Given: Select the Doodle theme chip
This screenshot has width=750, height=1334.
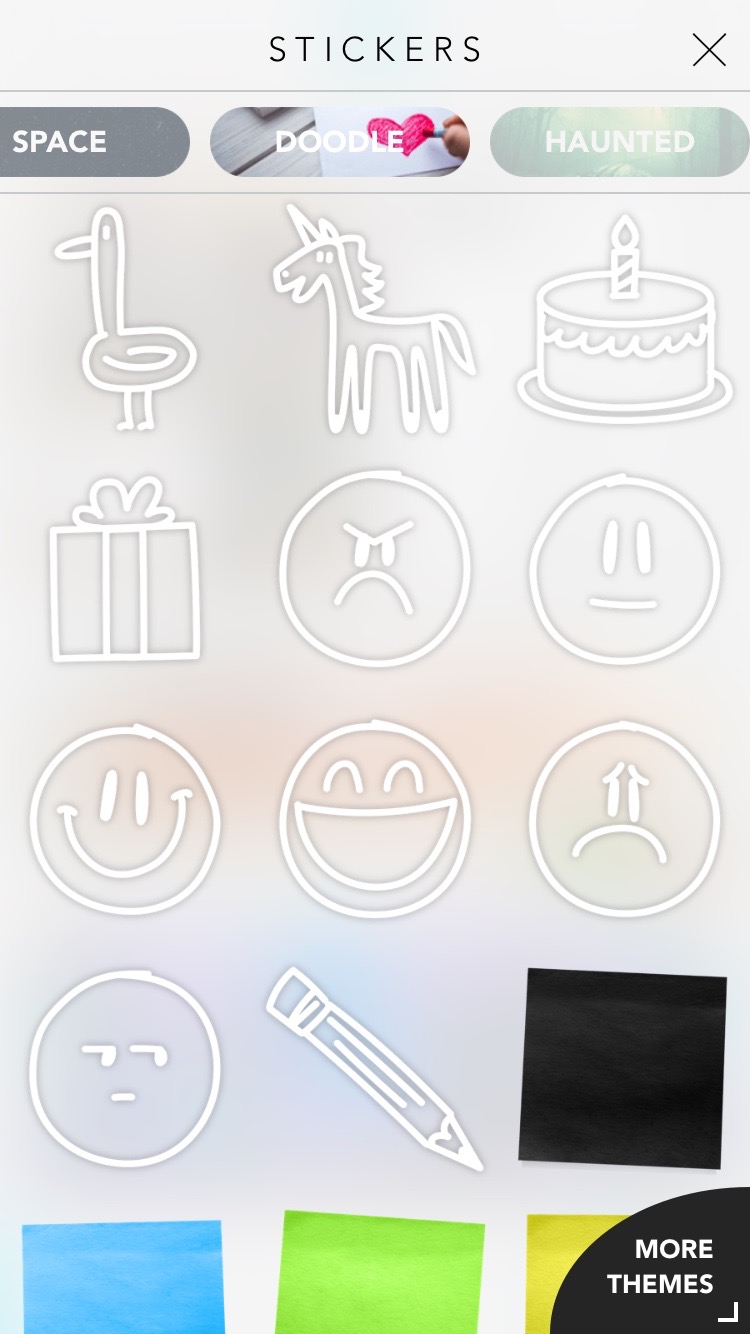Looking at the screenshot, I should (340, 142).
